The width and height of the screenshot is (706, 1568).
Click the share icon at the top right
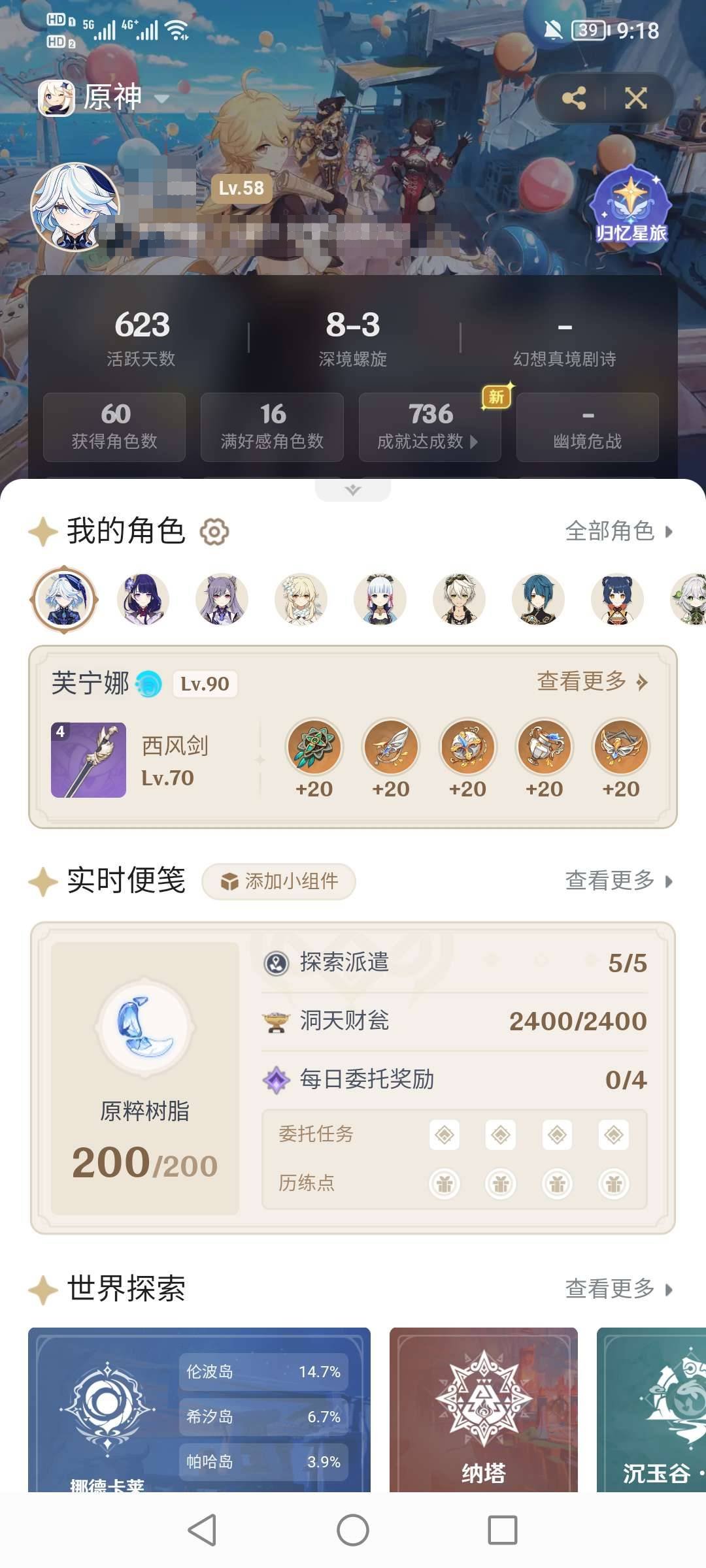click(x=574, y=98)
